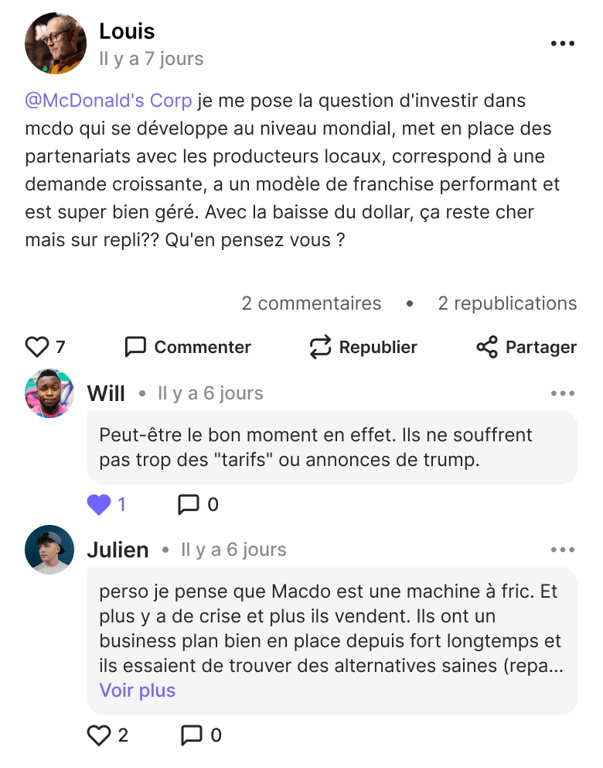This screenshot has height=768, width=603.
Task: Unlike Will's comment
Action: pyautogui.click(x=99, y=505)
